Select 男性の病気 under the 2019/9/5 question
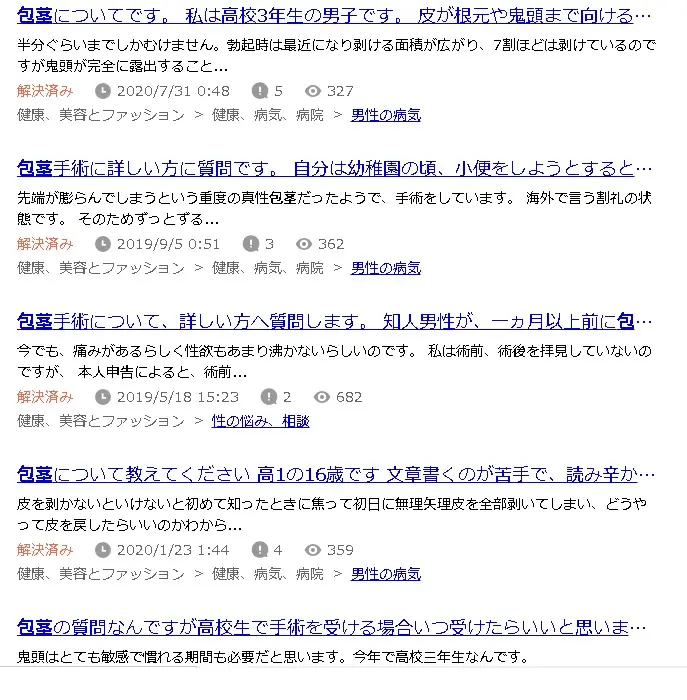 point(385,268)
